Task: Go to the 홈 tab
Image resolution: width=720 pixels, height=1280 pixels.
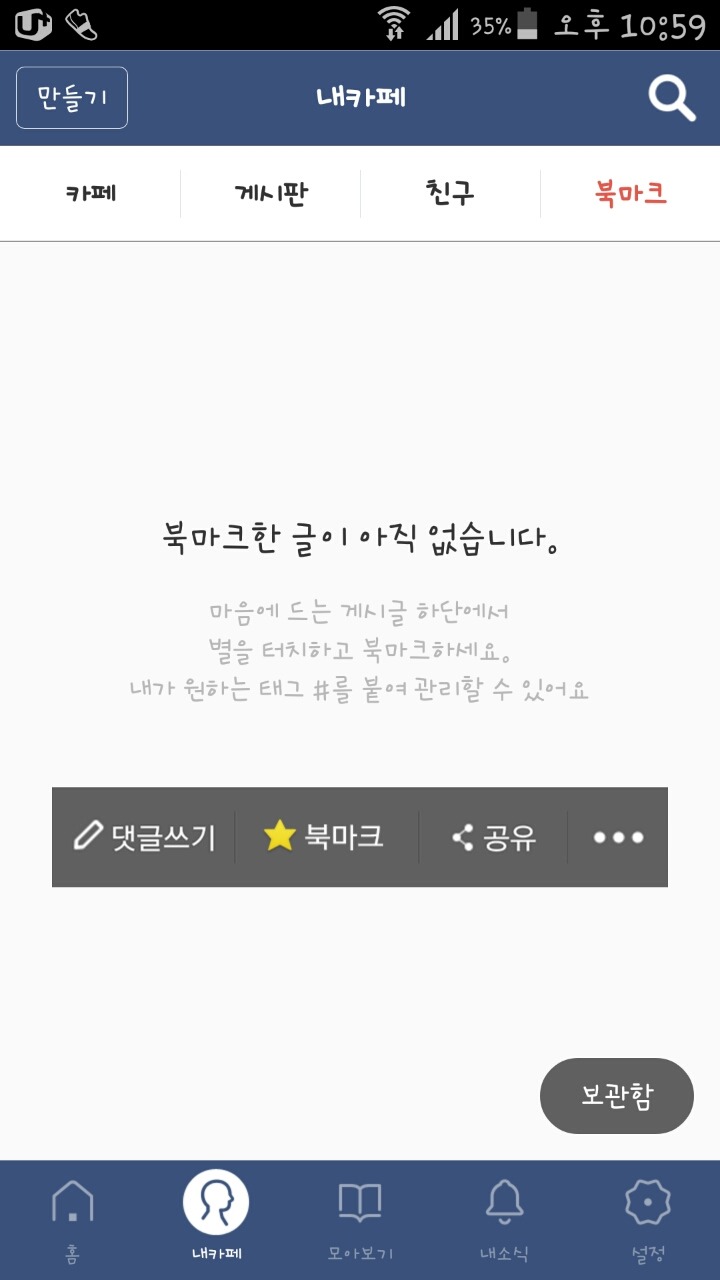Action: click(x=72, y=1220)
